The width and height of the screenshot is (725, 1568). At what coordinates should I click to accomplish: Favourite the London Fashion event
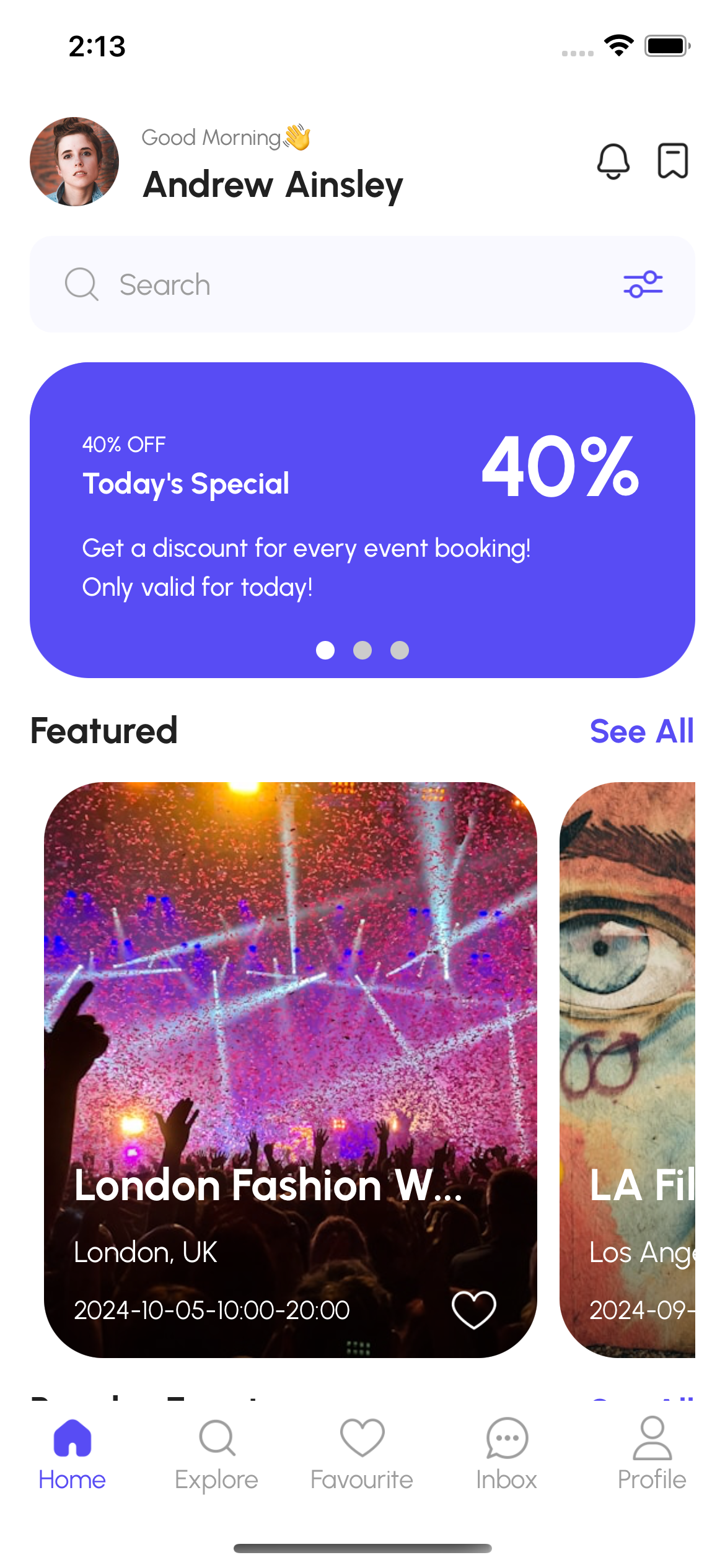click(473, 1309)
